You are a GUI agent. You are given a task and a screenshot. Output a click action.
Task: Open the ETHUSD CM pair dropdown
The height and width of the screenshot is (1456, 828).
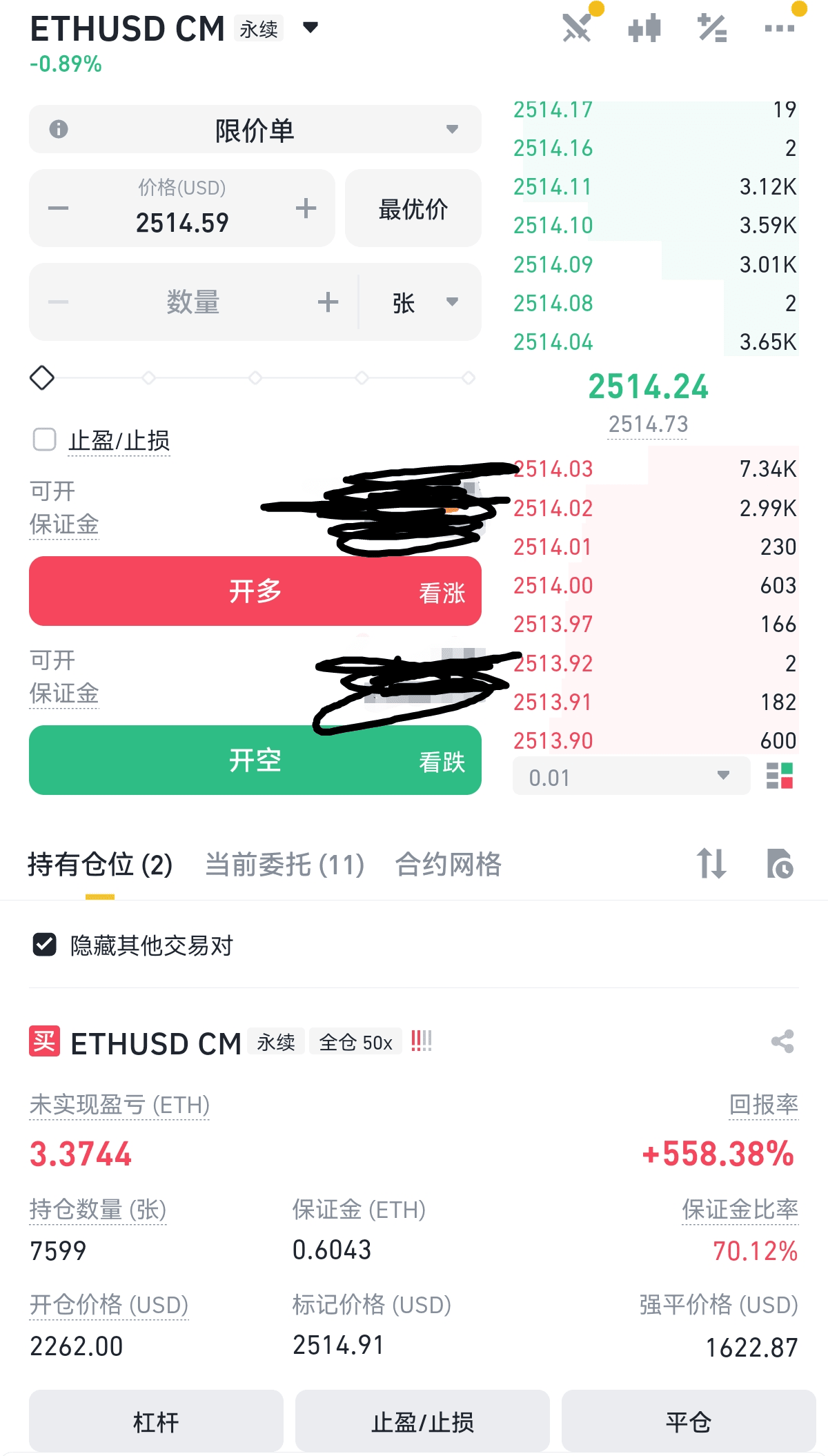coord(310,28)
